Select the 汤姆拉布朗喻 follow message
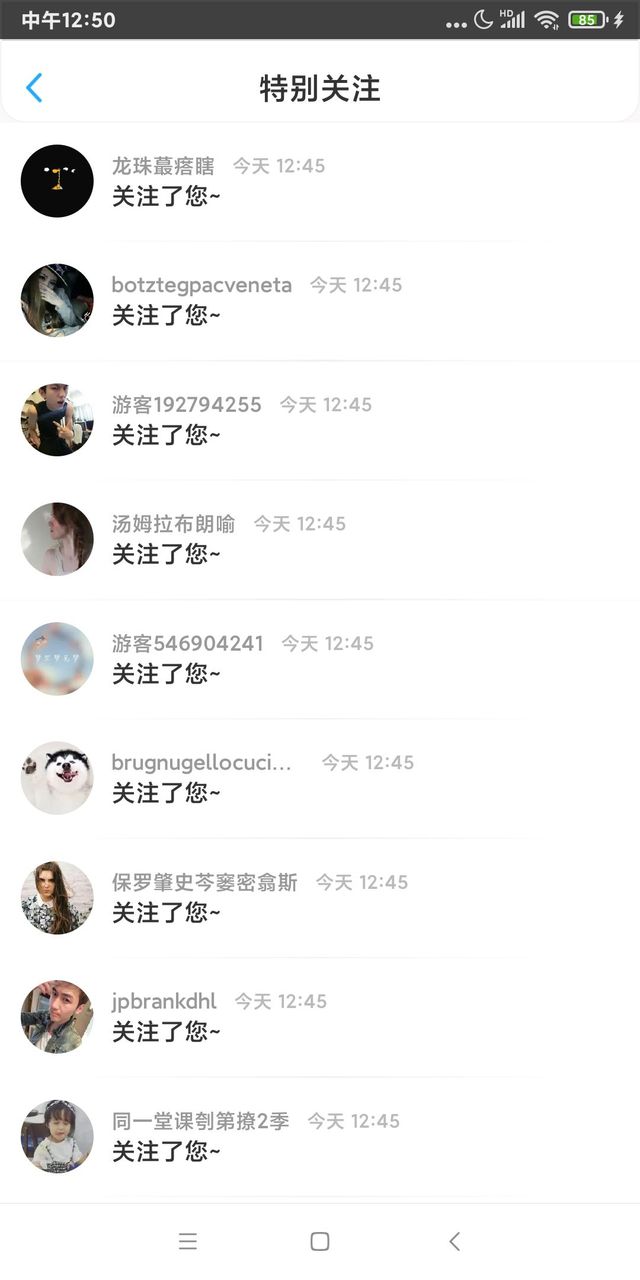640x1280 pixels. tap(320, 539)
